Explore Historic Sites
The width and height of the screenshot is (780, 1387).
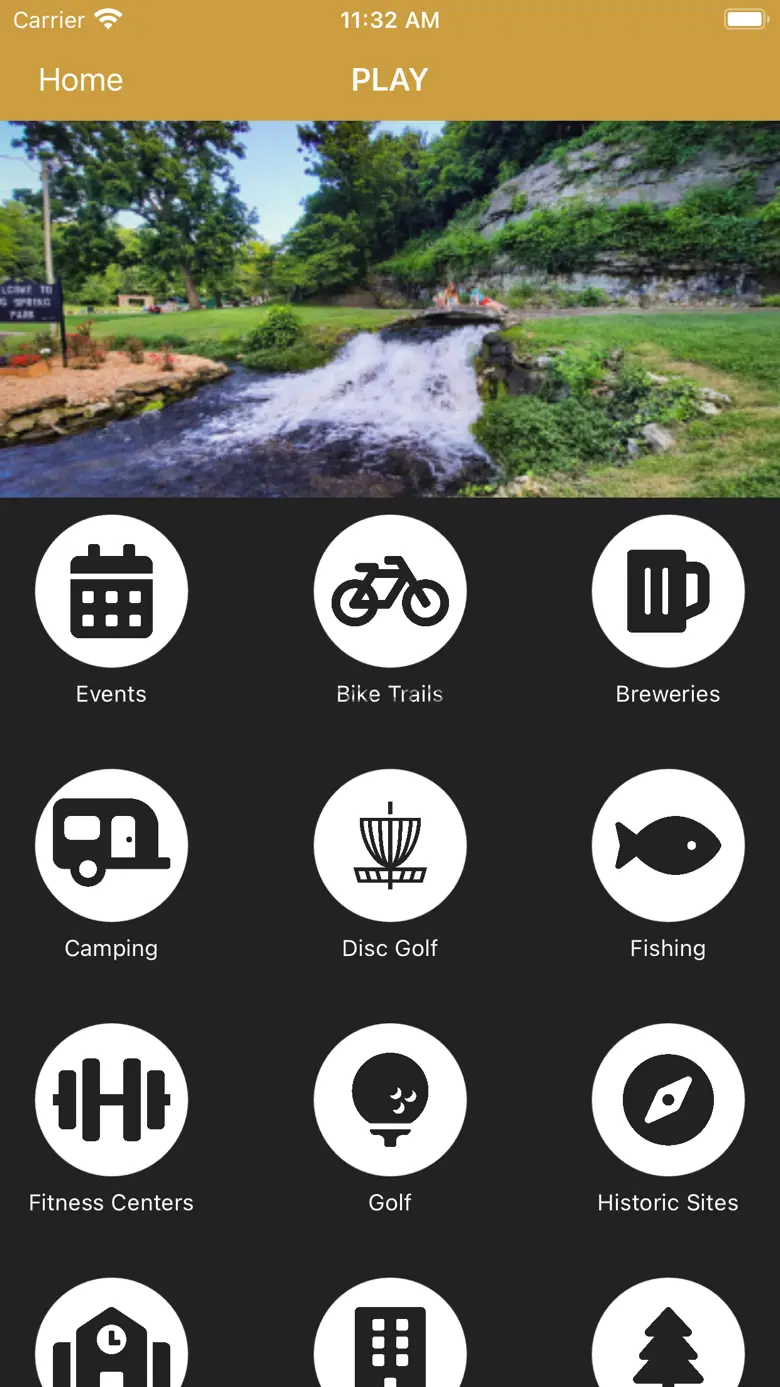[668, 1099]
